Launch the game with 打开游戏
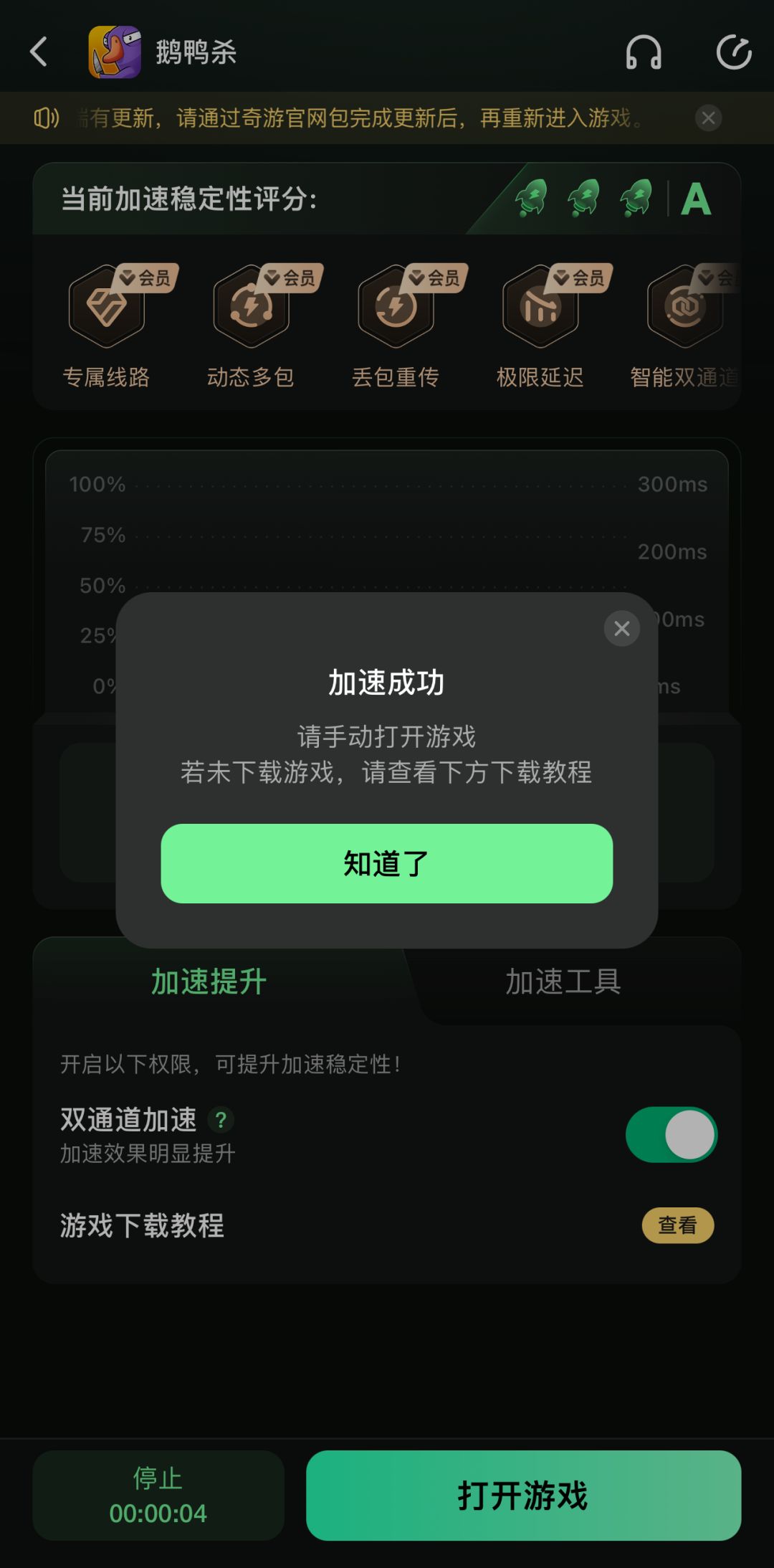 click(x=524, y=1496)
